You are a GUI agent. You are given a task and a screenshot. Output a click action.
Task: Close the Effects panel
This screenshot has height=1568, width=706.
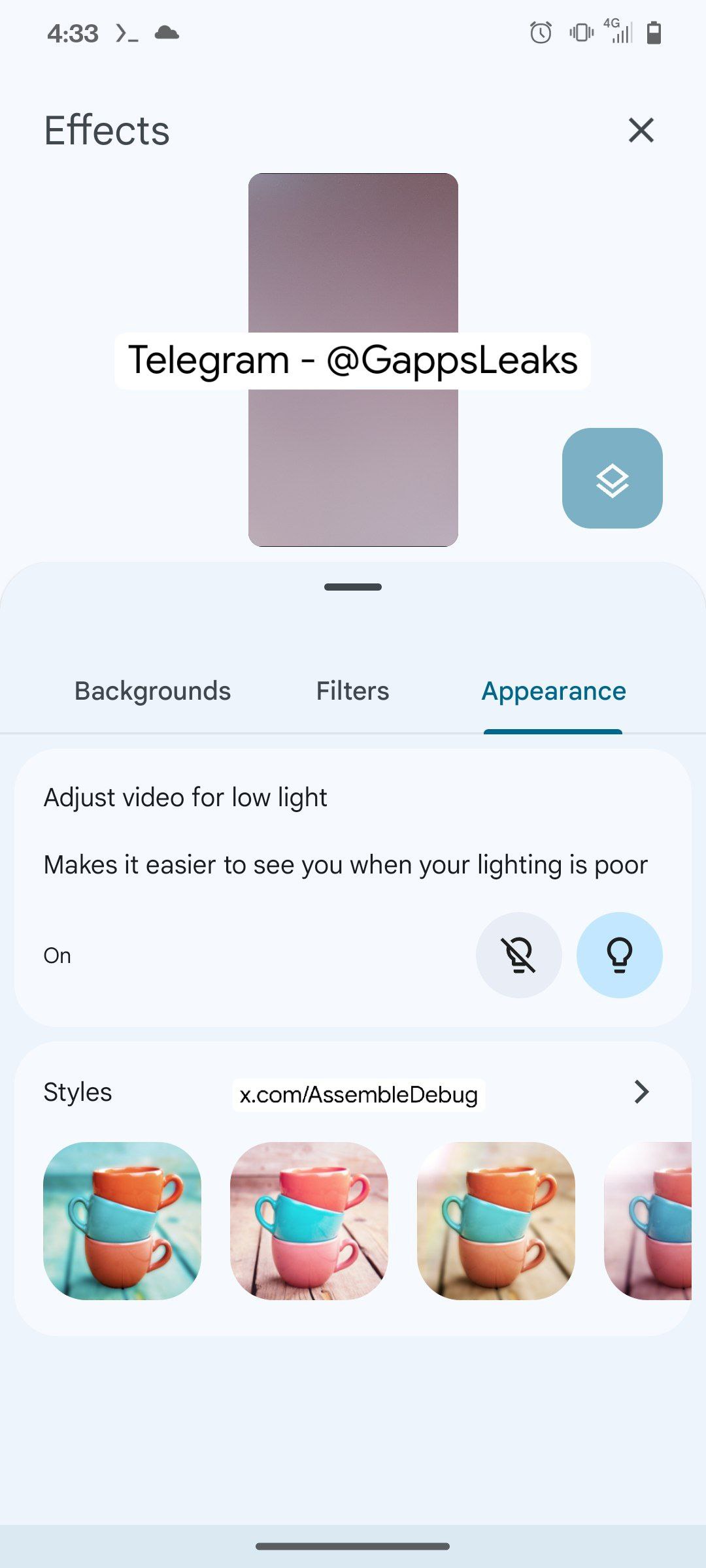tap(641, 130)
